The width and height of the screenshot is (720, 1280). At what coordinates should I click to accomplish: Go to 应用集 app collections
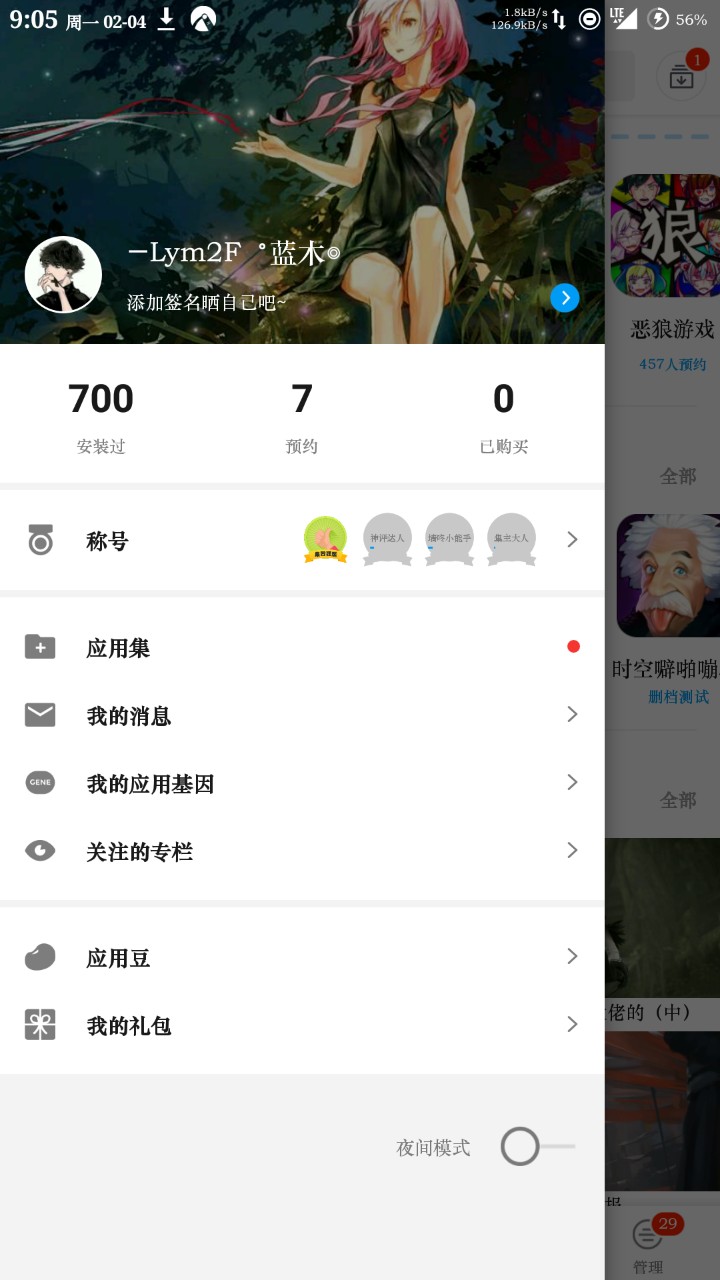click(300, 647)
